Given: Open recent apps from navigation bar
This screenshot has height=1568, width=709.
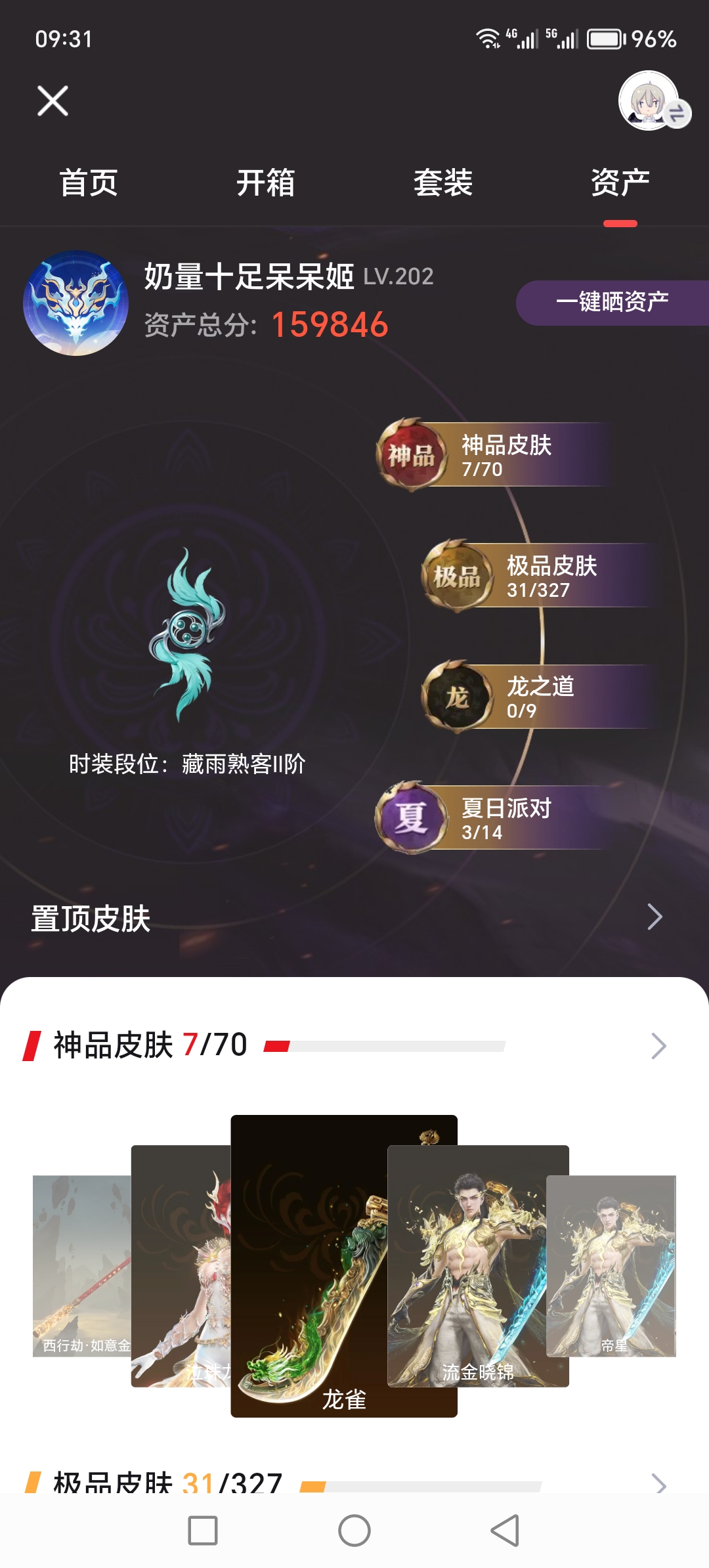Looking at the screenshot, I should [203, 1531].
